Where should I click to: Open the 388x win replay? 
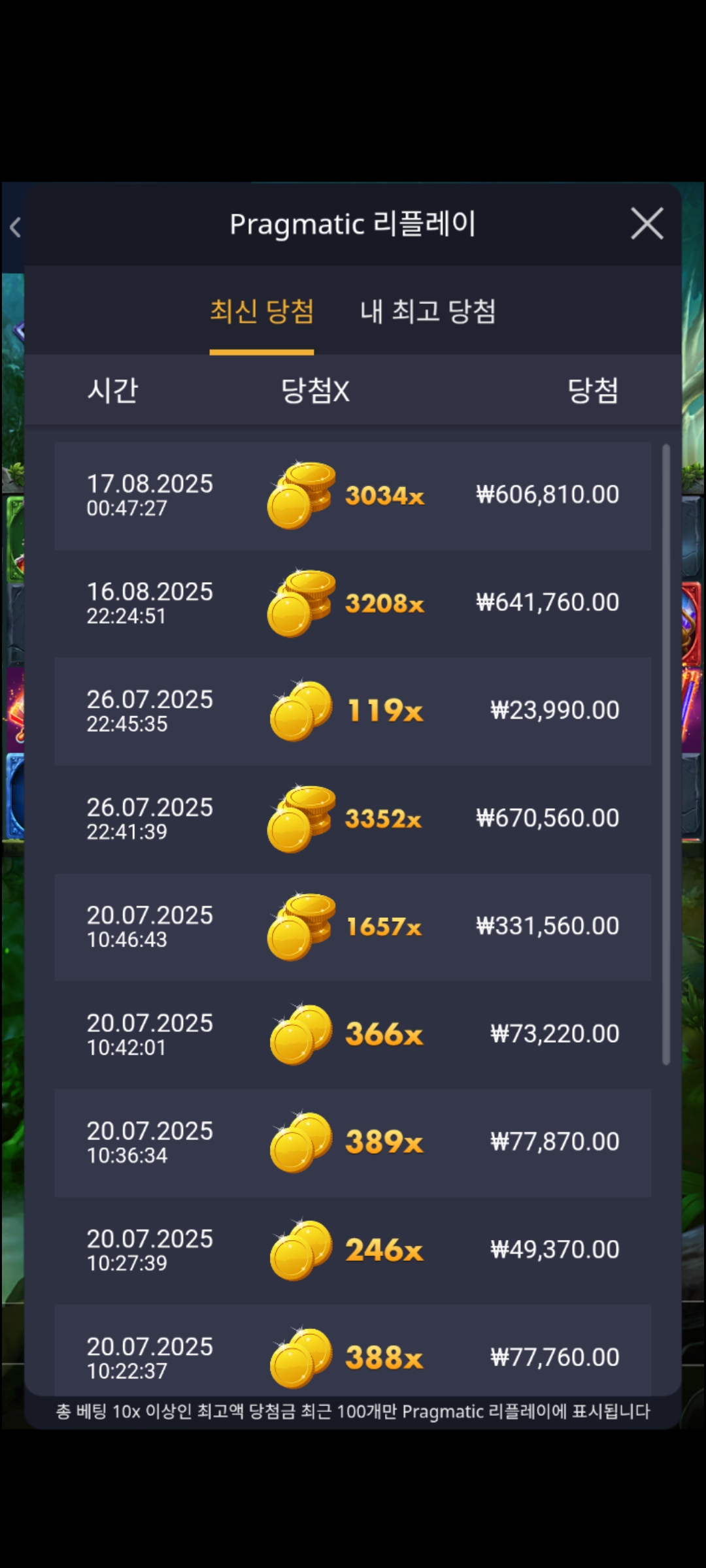[x=353, y=1350]
